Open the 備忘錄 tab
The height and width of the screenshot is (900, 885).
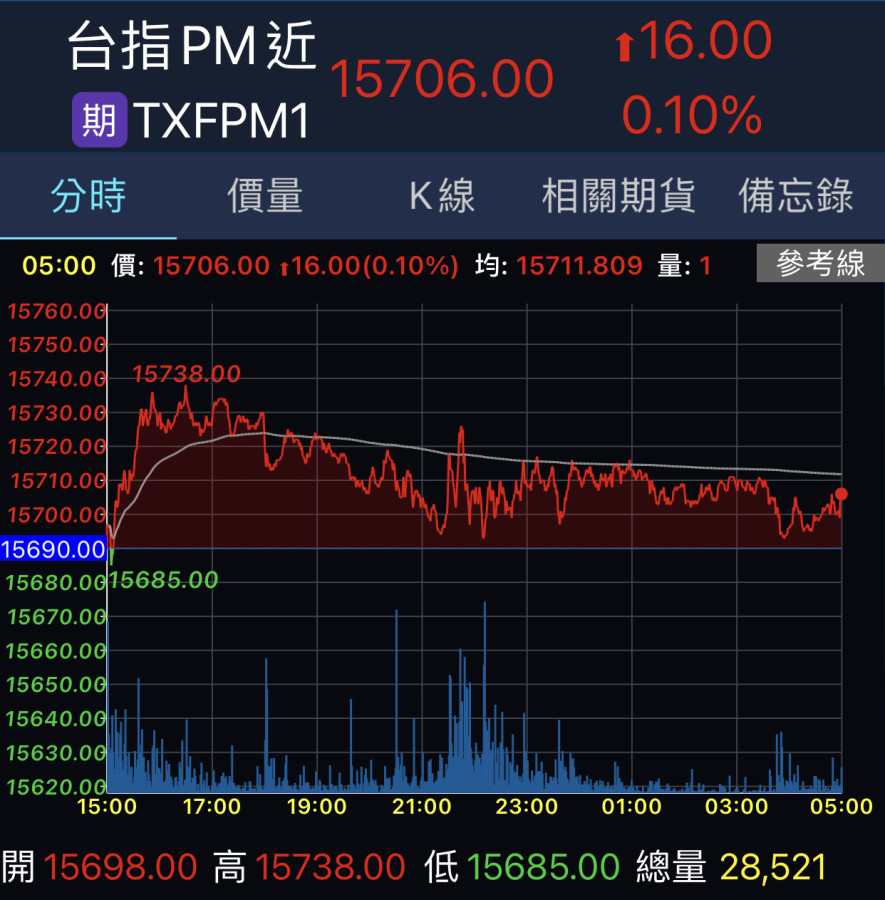coord(795,197)
